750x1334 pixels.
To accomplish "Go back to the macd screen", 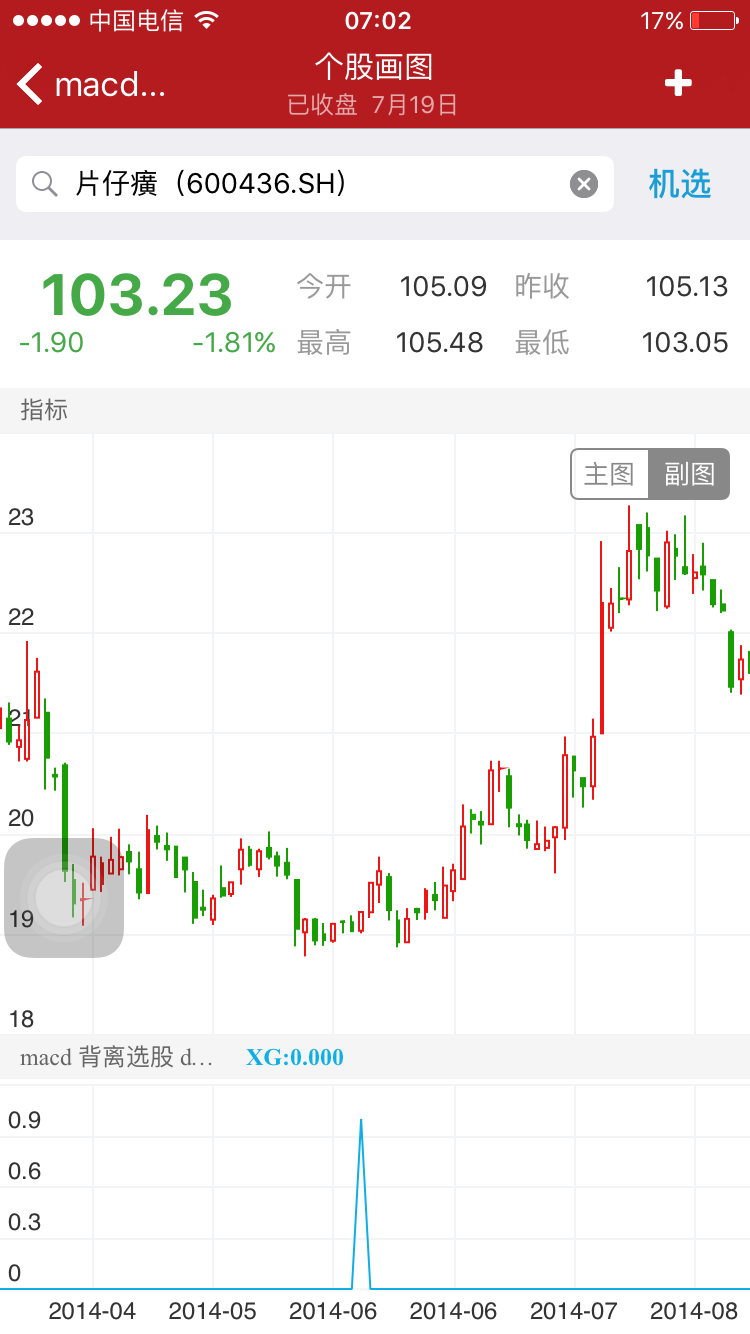I will click(x=88, y=84).
